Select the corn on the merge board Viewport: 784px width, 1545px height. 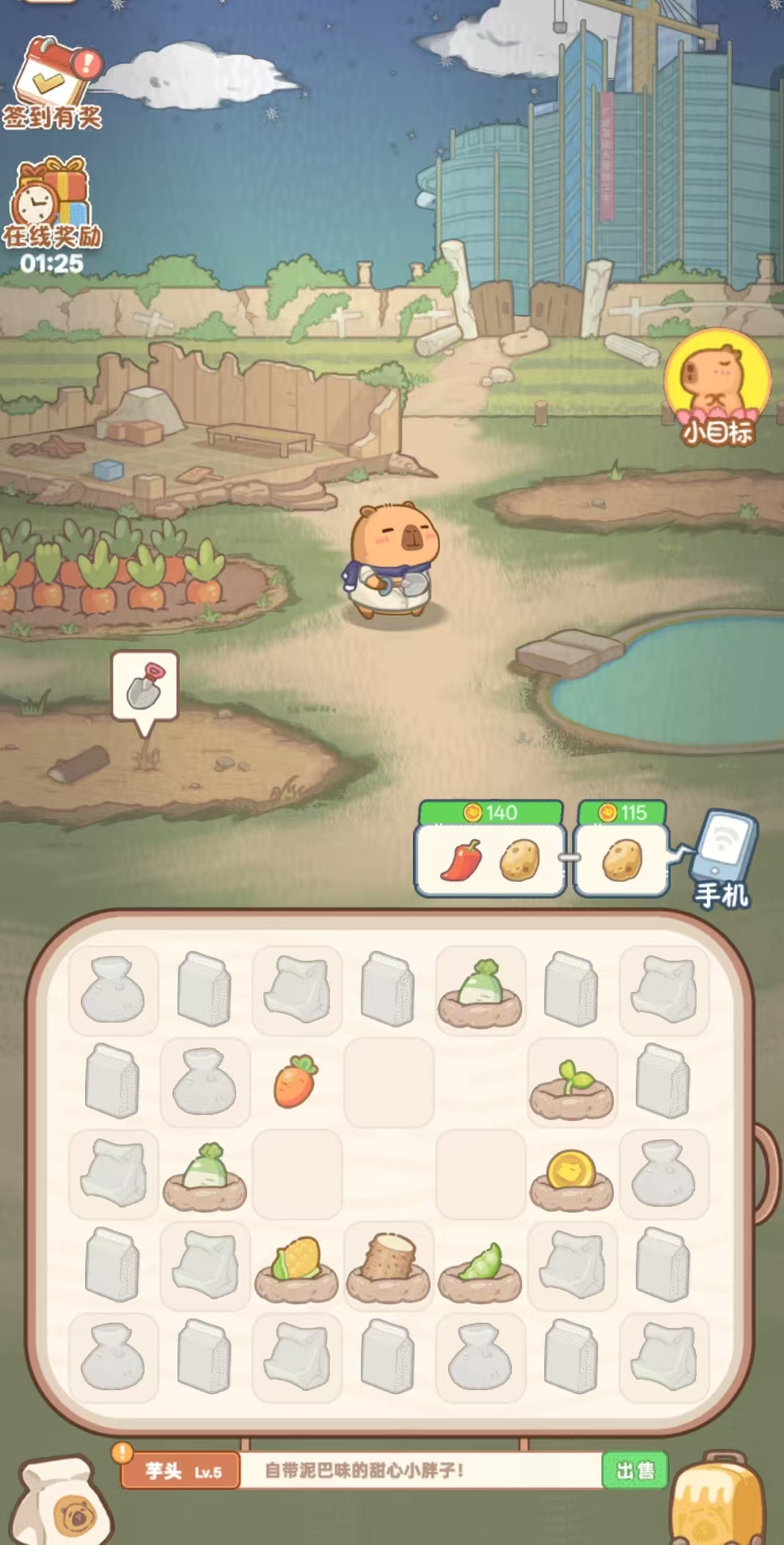click(x=296, y=1263)
